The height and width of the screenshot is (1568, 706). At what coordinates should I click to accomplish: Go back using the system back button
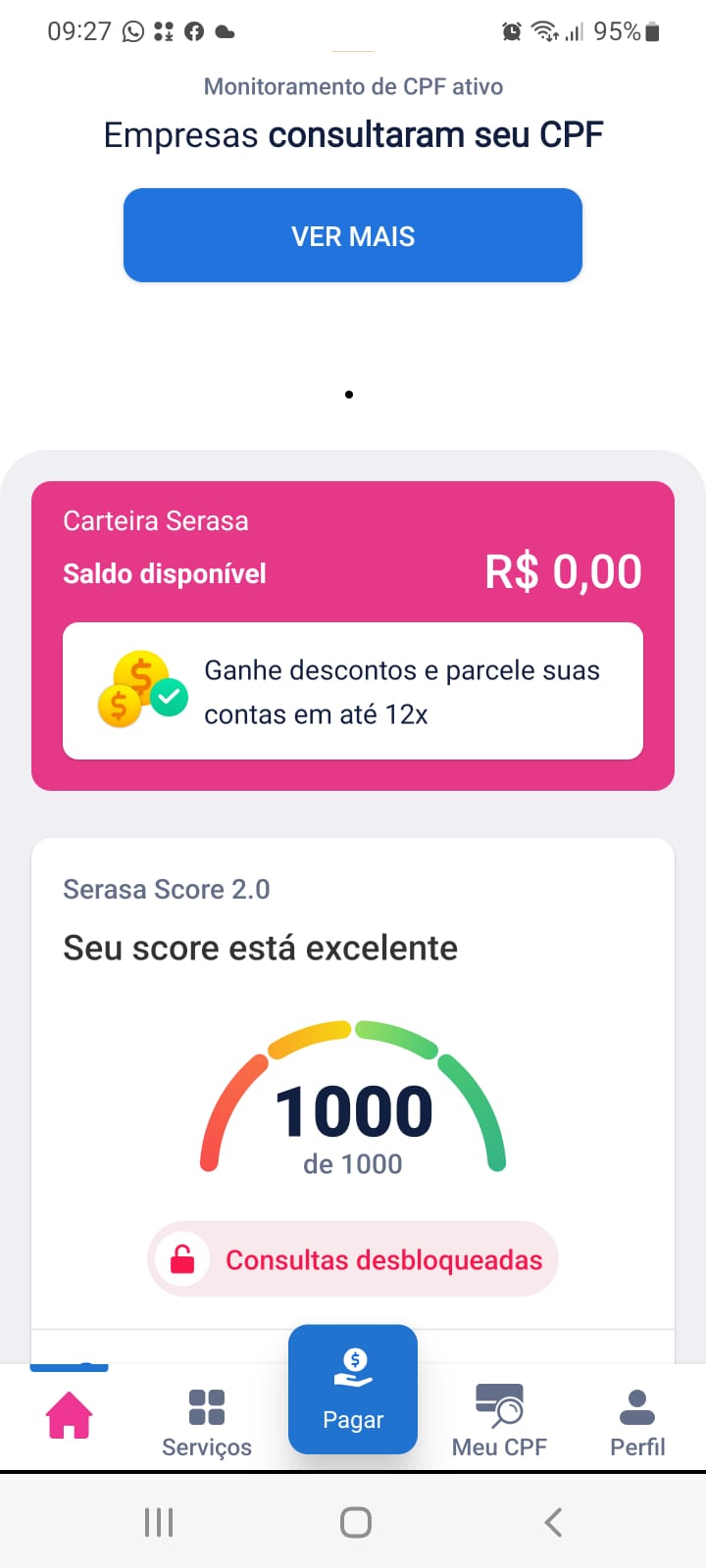(x=553, y=1522)
